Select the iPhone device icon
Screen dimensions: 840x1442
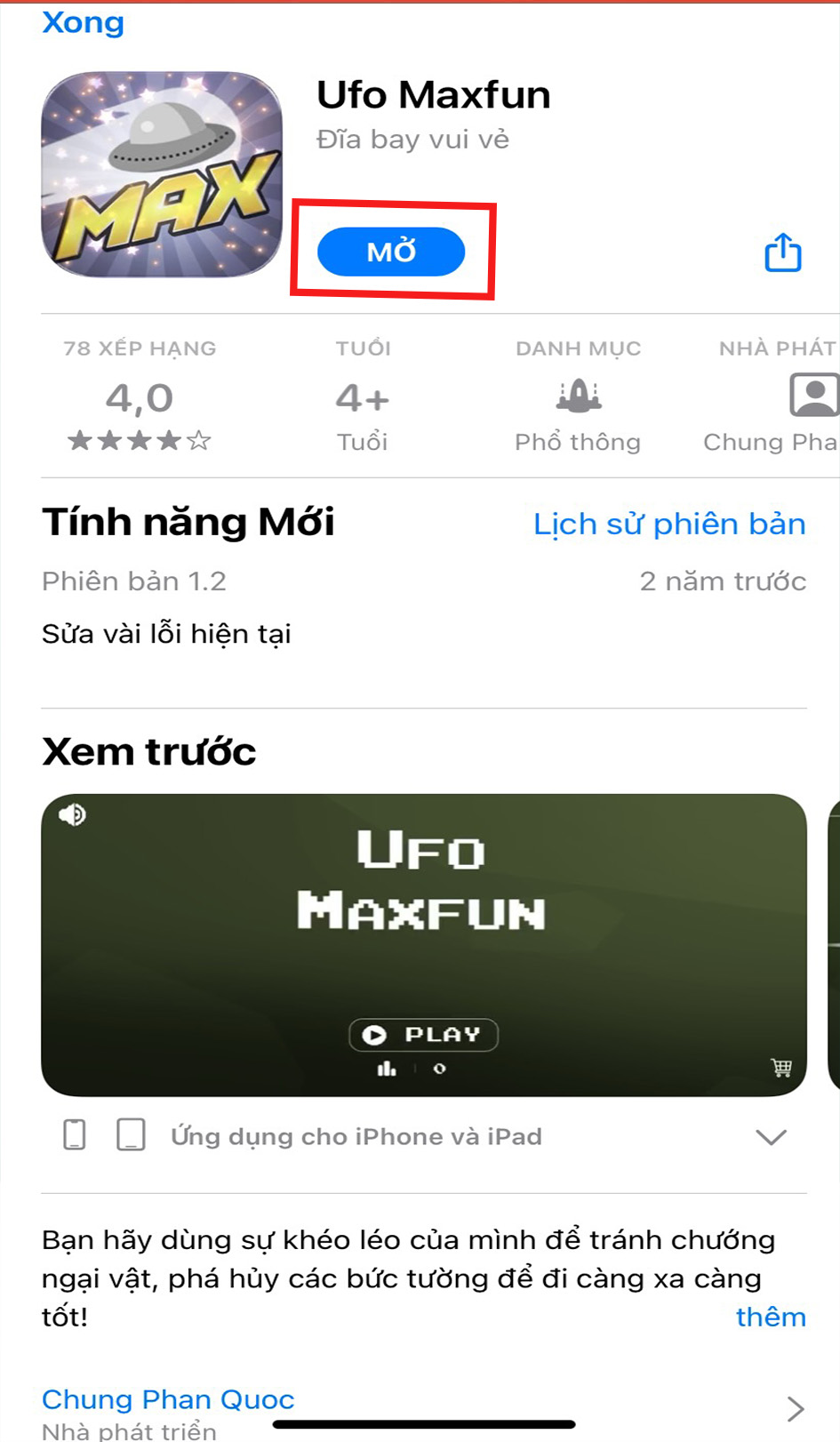click(76, 1135)
